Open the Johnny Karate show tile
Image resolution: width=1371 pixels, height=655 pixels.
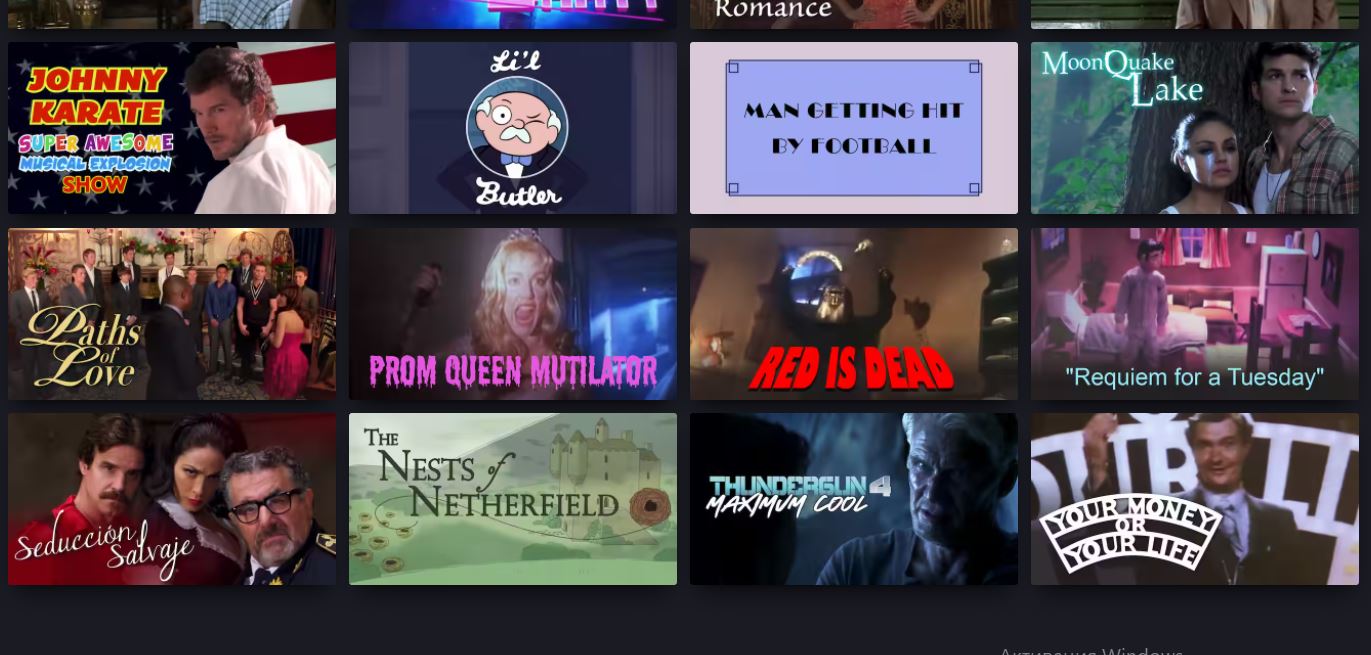(x=172, y=128)
